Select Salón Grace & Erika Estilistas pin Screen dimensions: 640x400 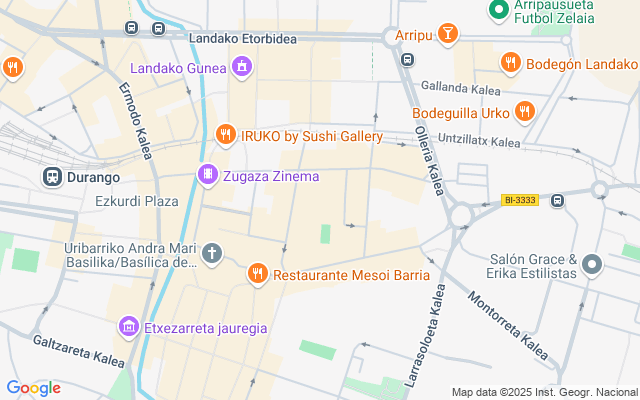tap(592, 265)
